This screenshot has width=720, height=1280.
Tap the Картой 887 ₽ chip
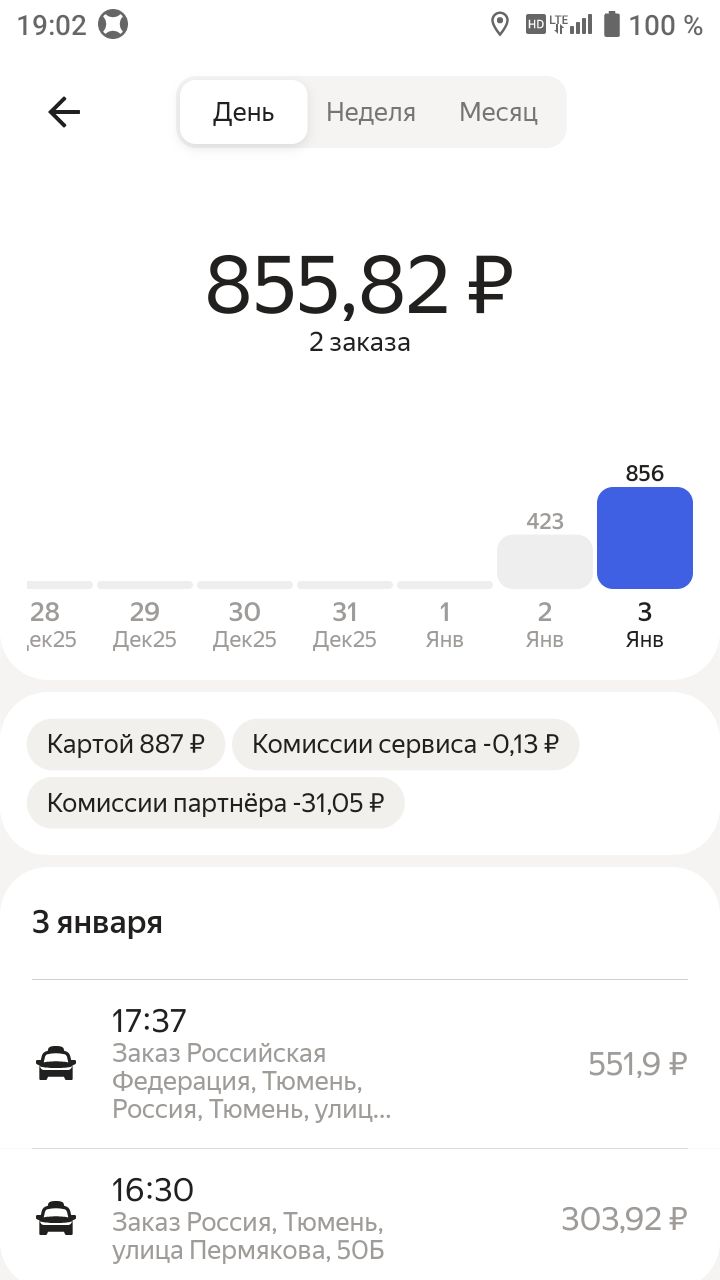coord(126,744)
